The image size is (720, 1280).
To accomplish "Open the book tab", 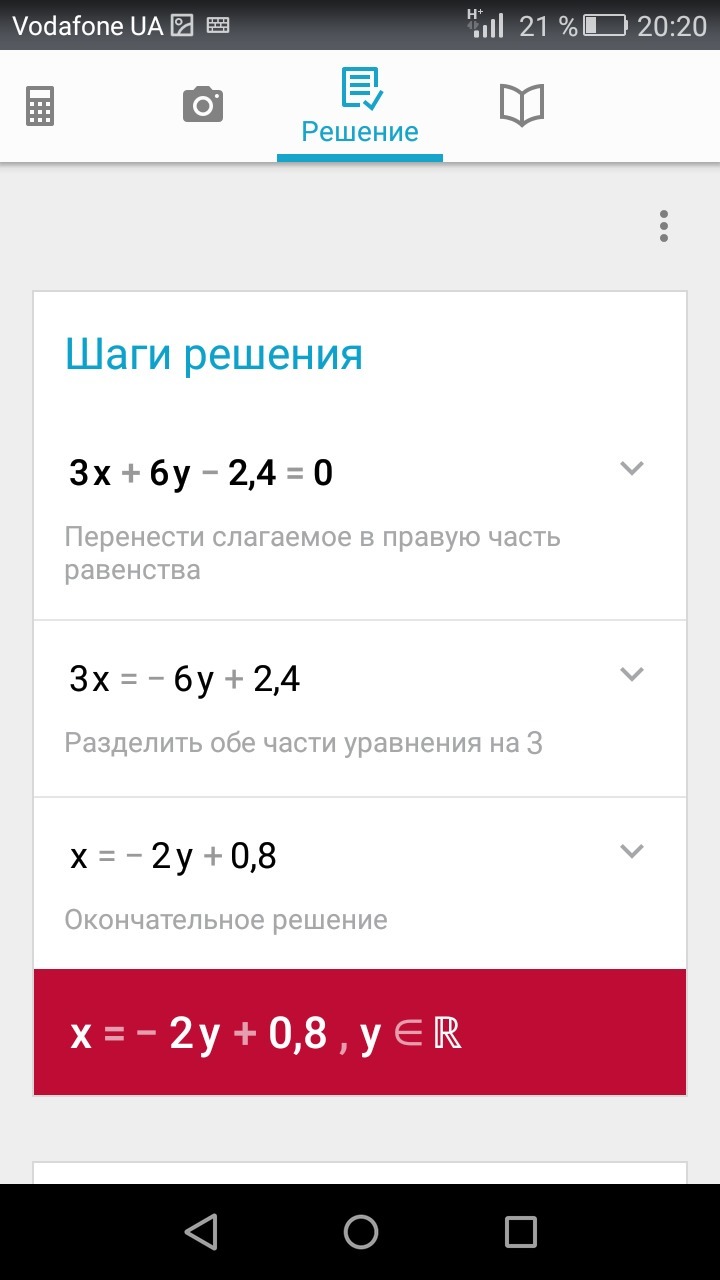I will pyautogui.click(x=521, y=105).
